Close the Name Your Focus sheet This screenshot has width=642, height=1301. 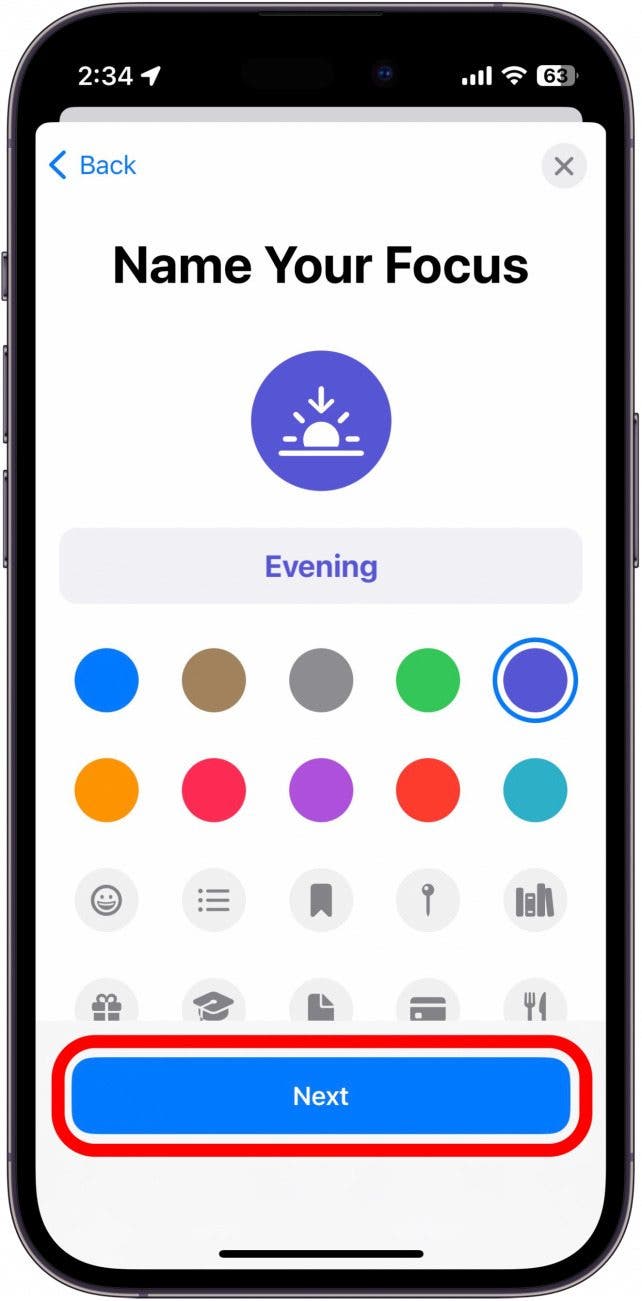(x=564, y=166)
